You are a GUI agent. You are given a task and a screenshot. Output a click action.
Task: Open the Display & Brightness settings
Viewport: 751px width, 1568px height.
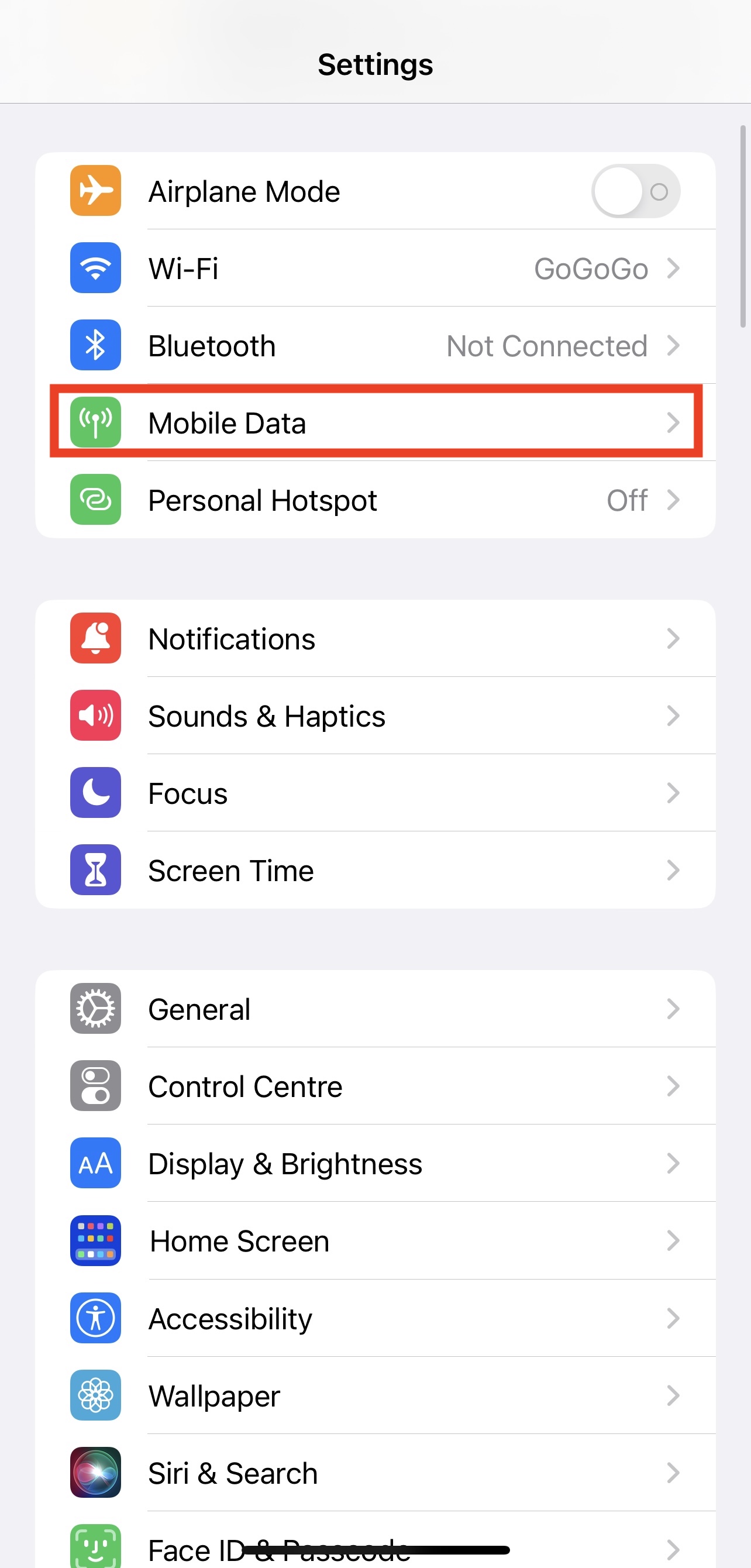pos(375,1163)
